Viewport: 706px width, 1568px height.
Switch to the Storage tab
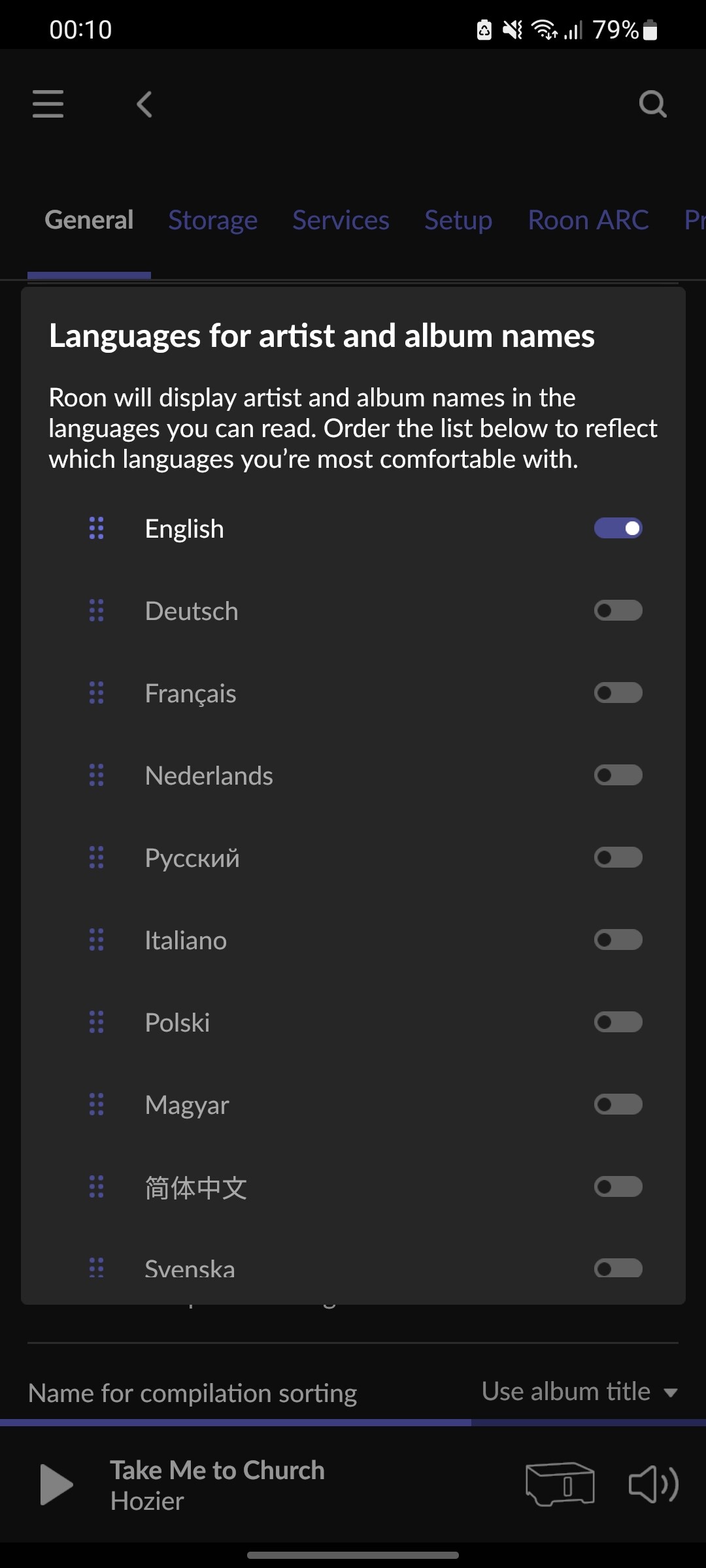(x=213, y=220)
